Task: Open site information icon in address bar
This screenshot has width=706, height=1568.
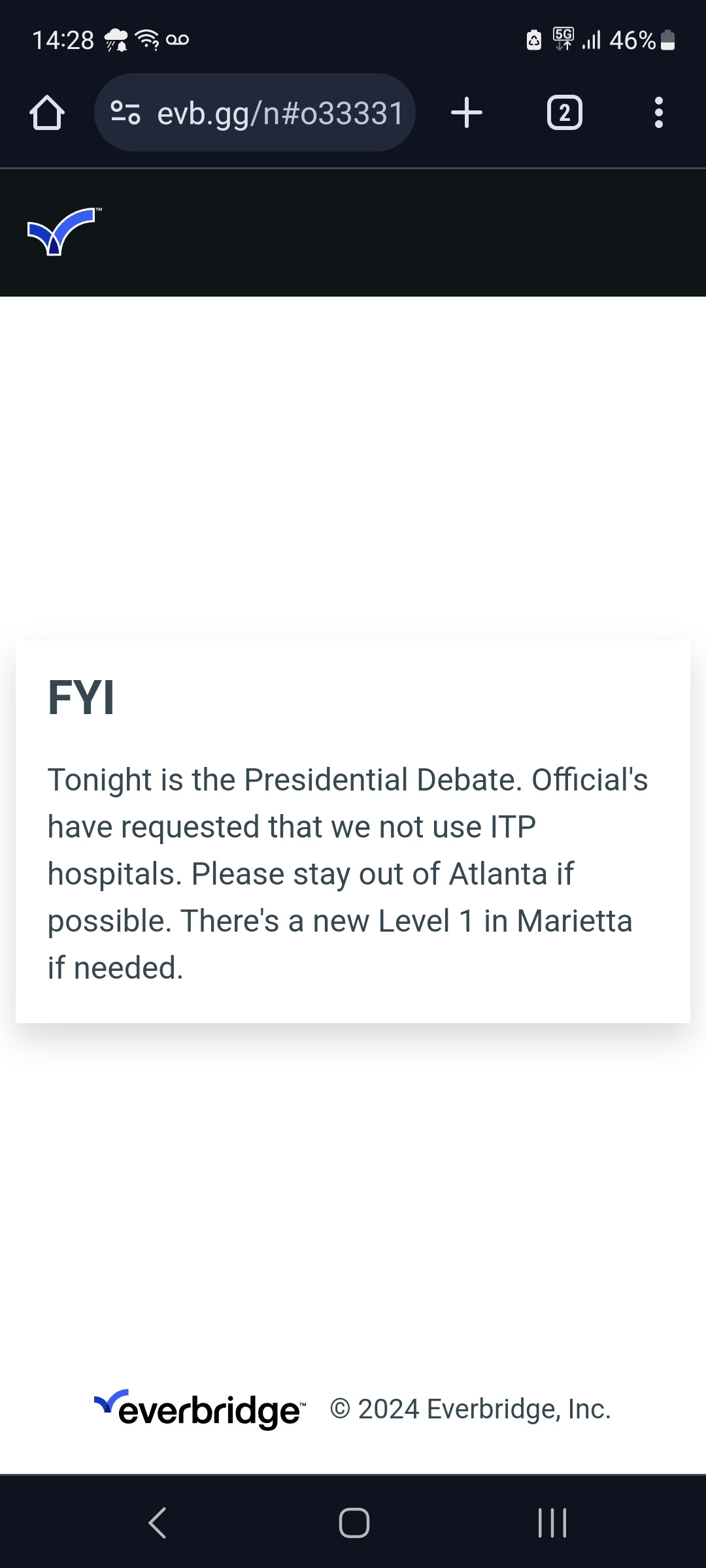Action: pyautogui.click(x=125, y=112)
